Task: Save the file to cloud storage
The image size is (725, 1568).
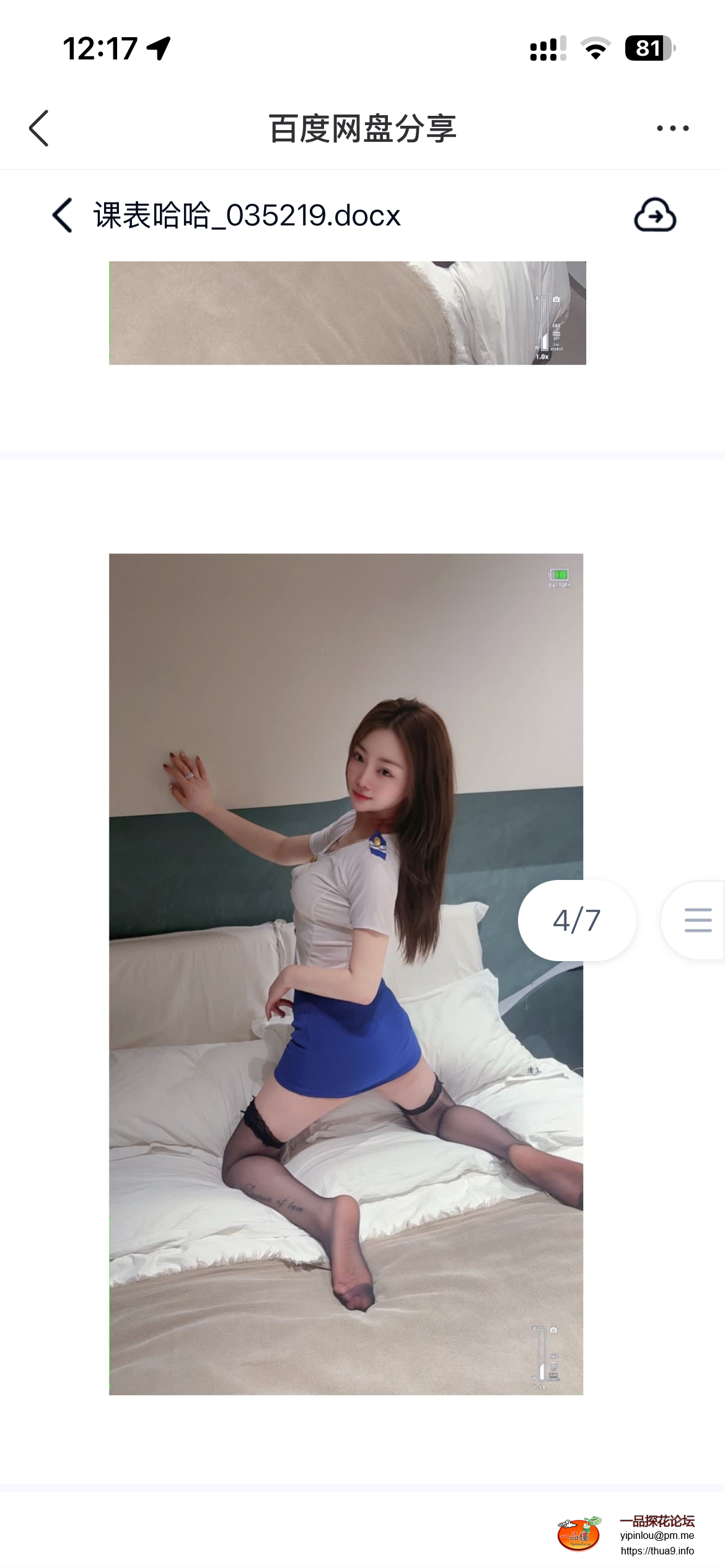Action: (x=654, y=216)
